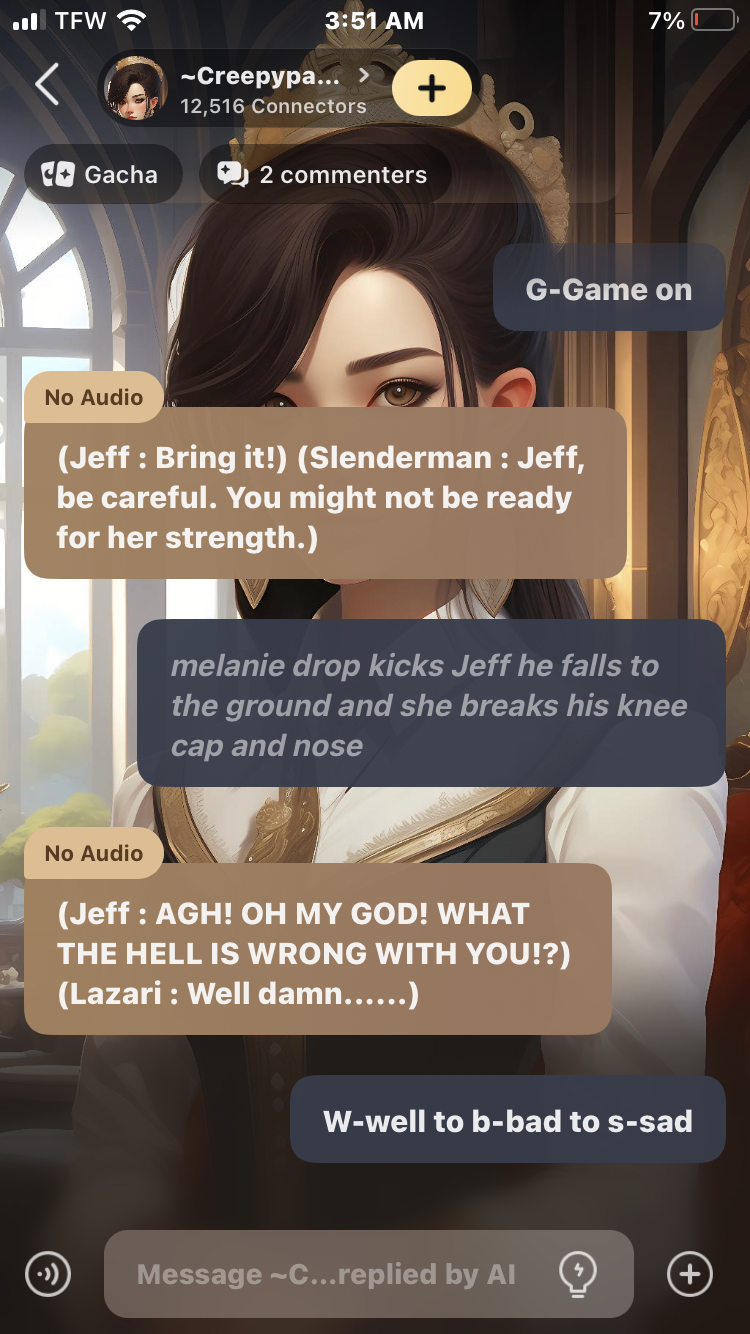Open the ~Creepypa... character profile
The height and width of the screenshot is (1334, 750).
click(260, 89)
